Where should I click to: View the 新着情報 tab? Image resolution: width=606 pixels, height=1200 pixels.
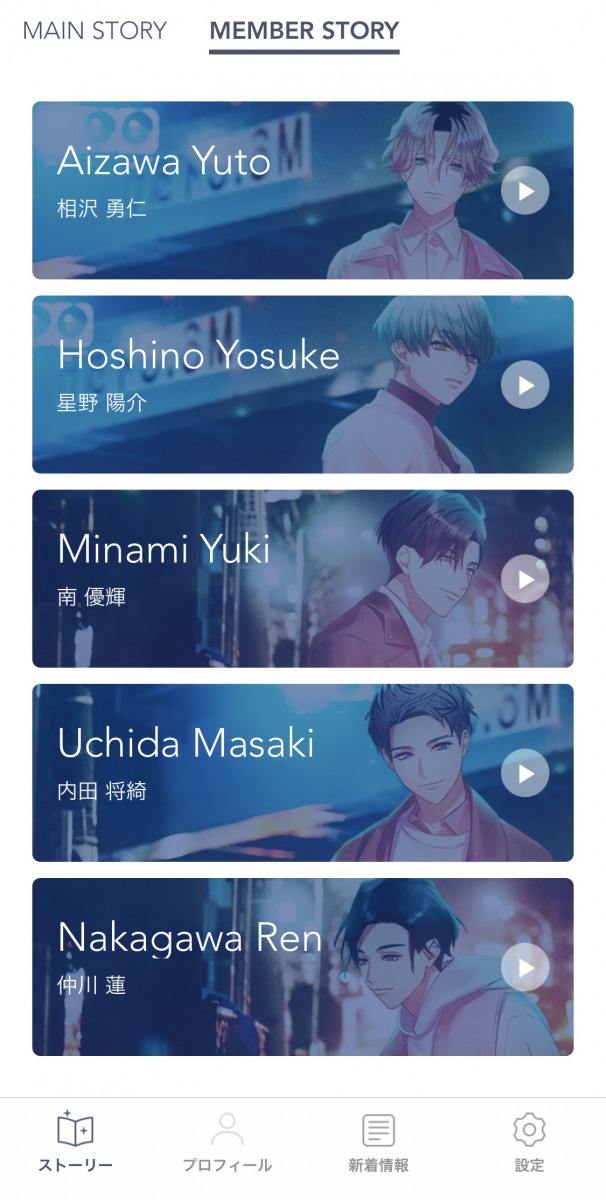(378, 1142)
